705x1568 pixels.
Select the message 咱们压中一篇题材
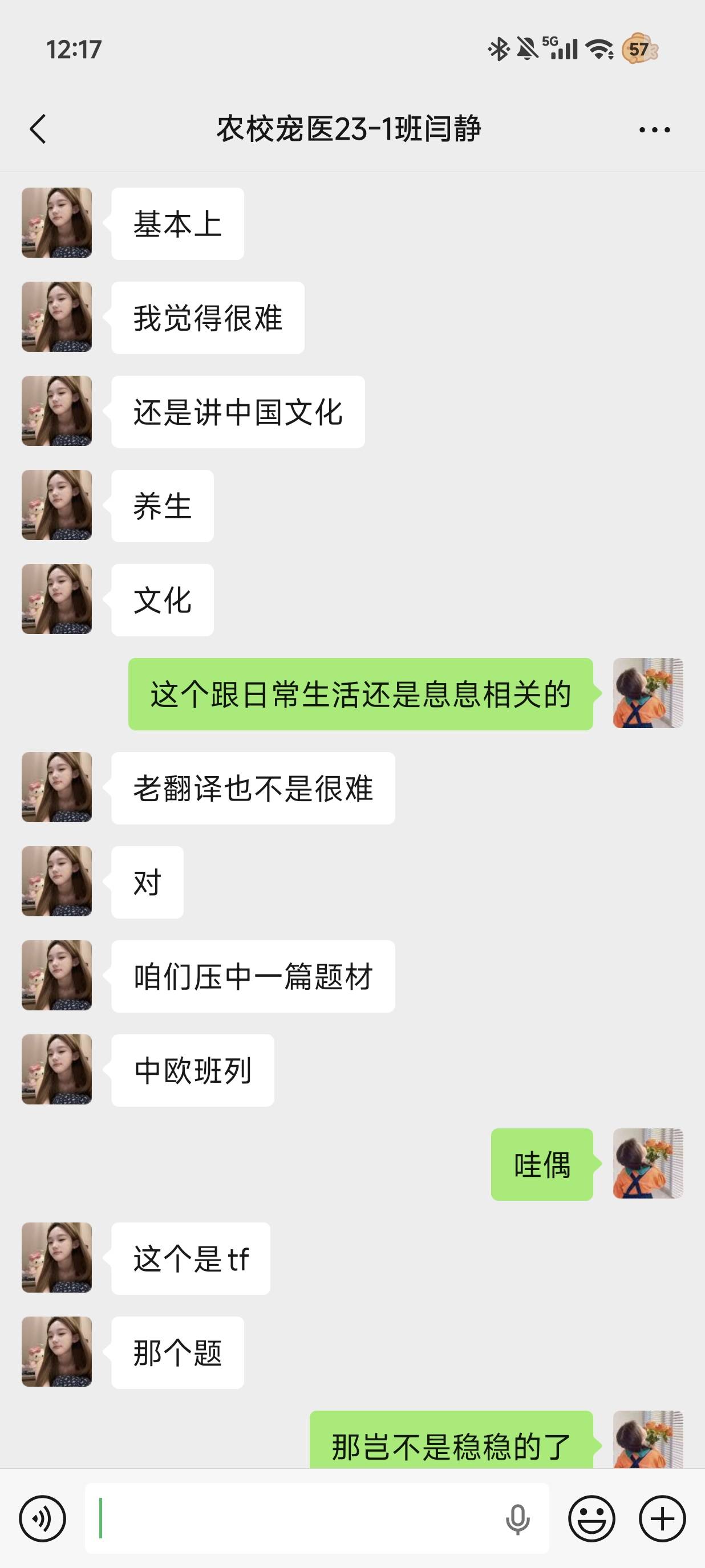pos(253,976)
